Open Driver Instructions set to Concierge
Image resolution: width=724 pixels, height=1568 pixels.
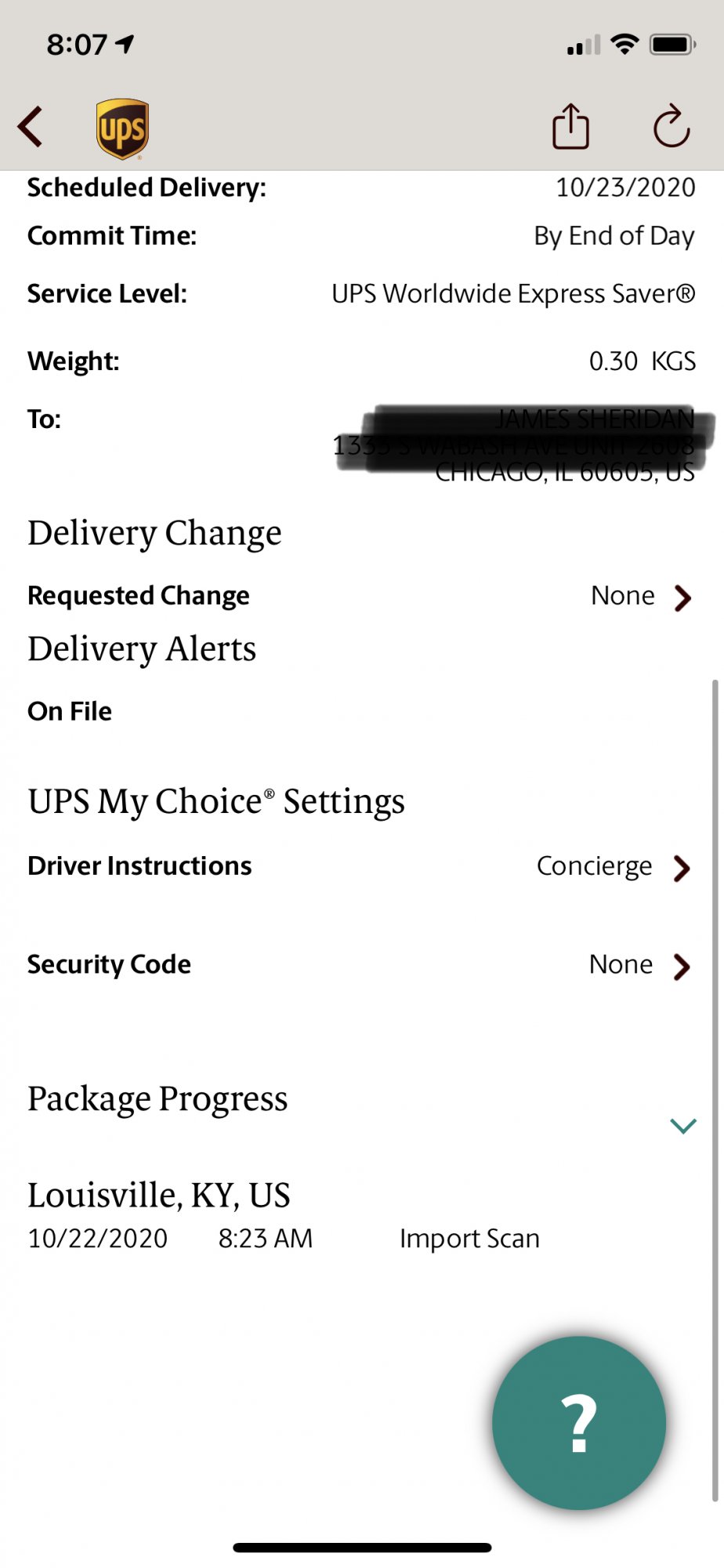pos(361,866)
